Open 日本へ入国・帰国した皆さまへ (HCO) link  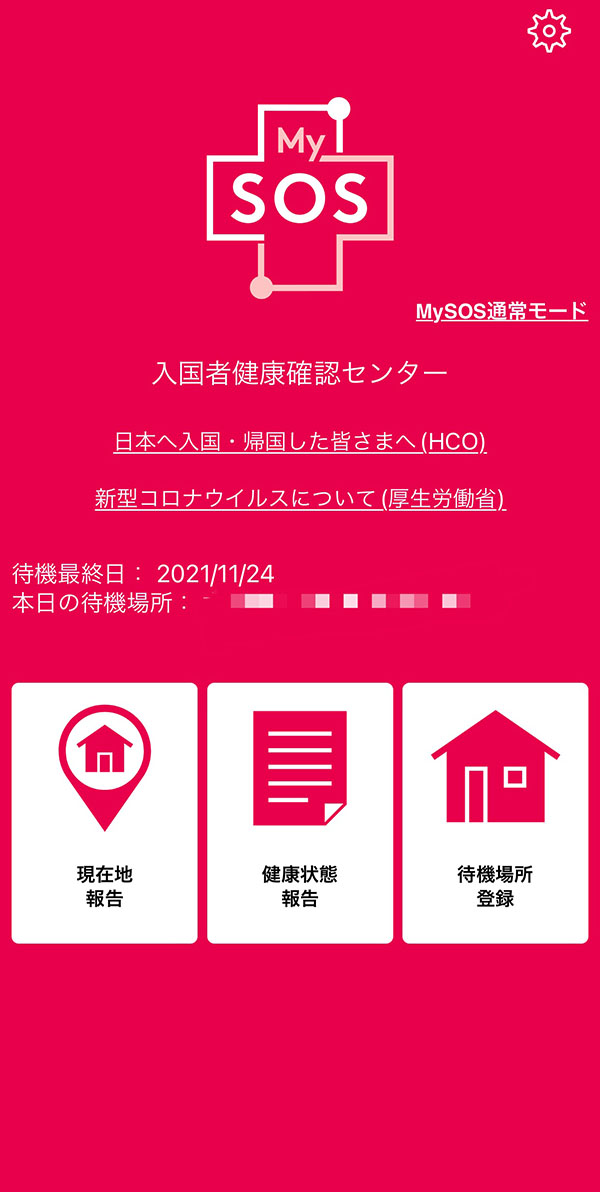(x=300, y=442)
